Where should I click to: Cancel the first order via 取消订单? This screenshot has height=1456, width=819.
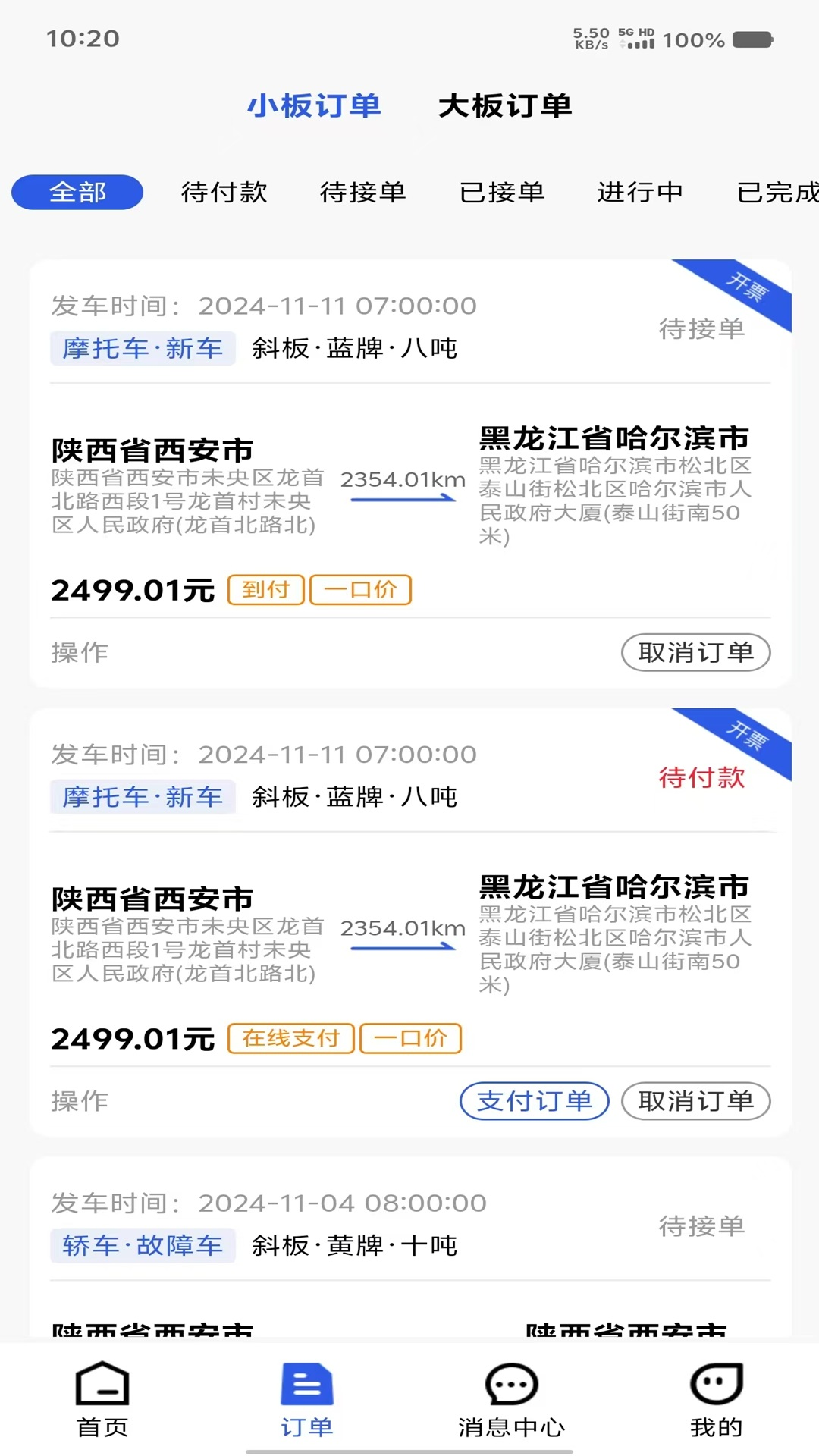point(695,652)
